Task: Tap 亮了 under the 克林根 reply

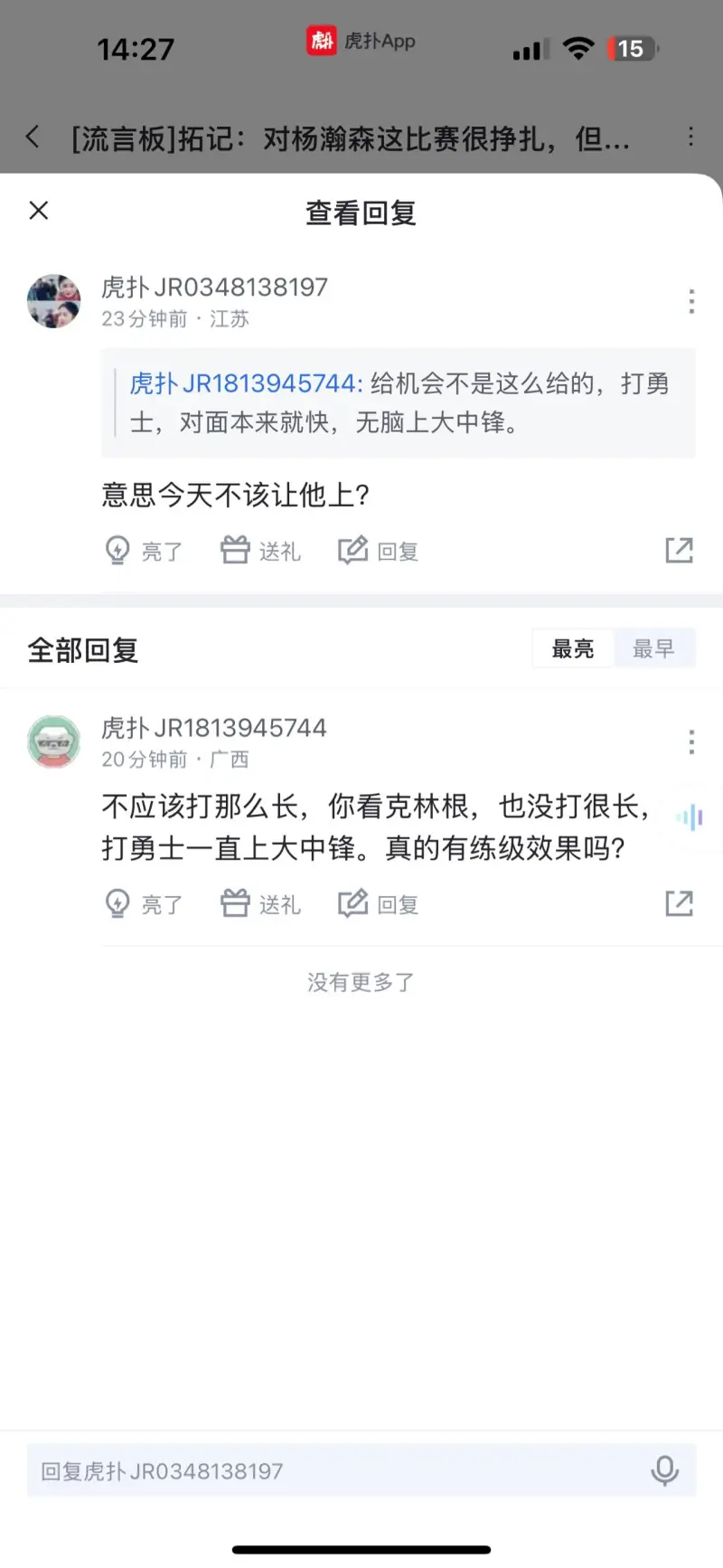Action: coord(145,904)
